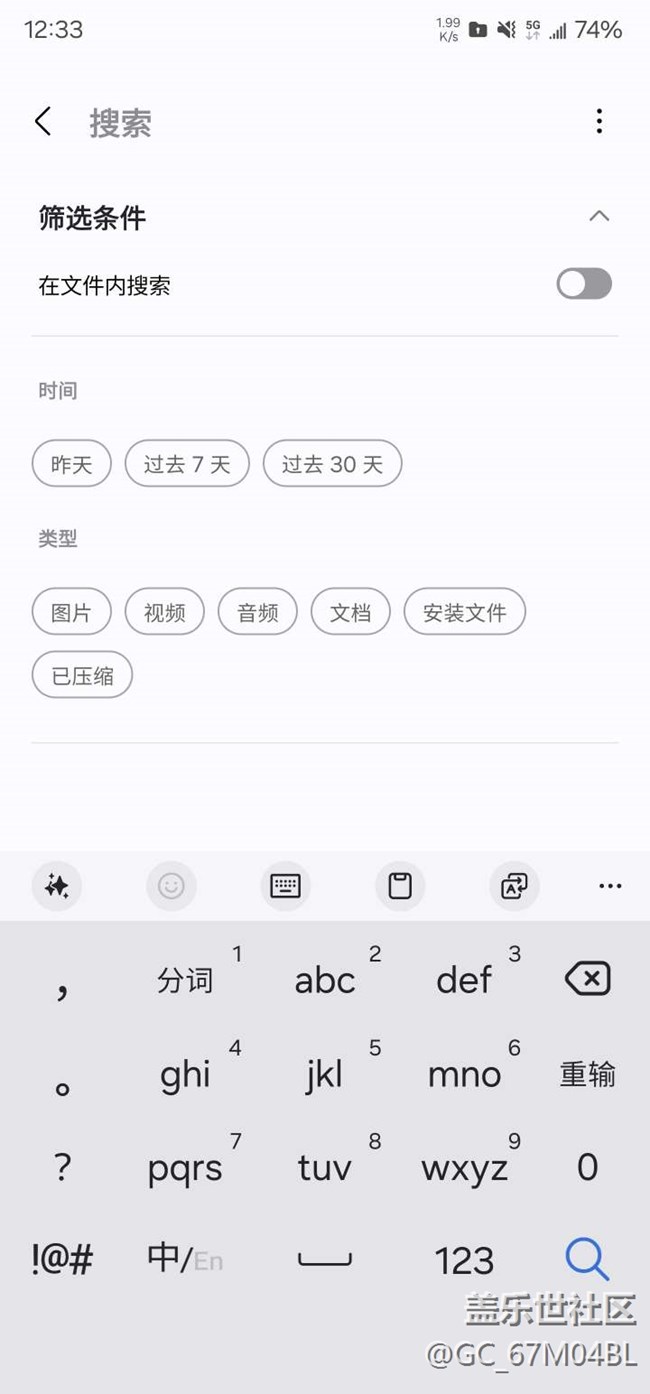Filter by 已压缩 files
This screenshot has width=650, height=1394.
[x=83, y=675]
